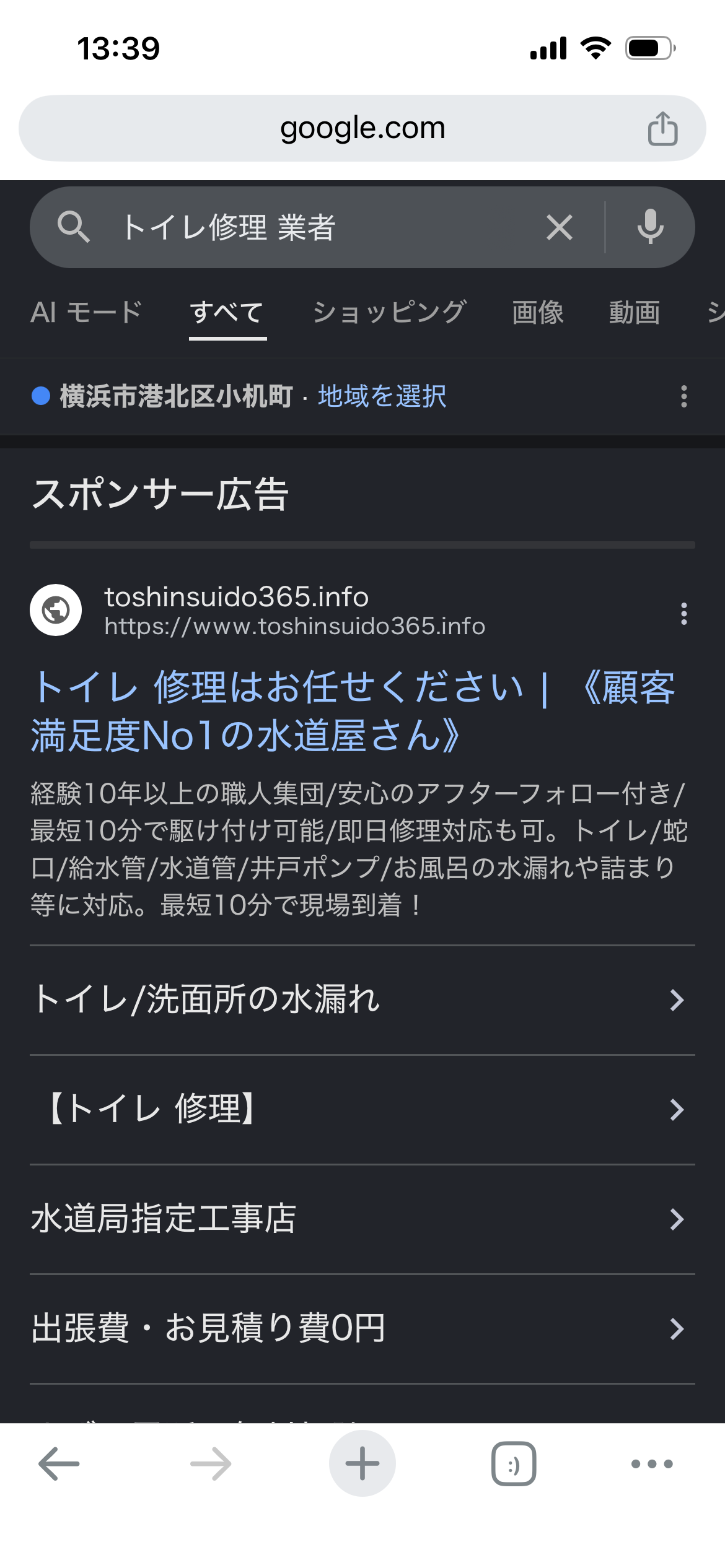
Task: Open the 【トイレ 修理】 sitelink
Action: click(362, 1110)
